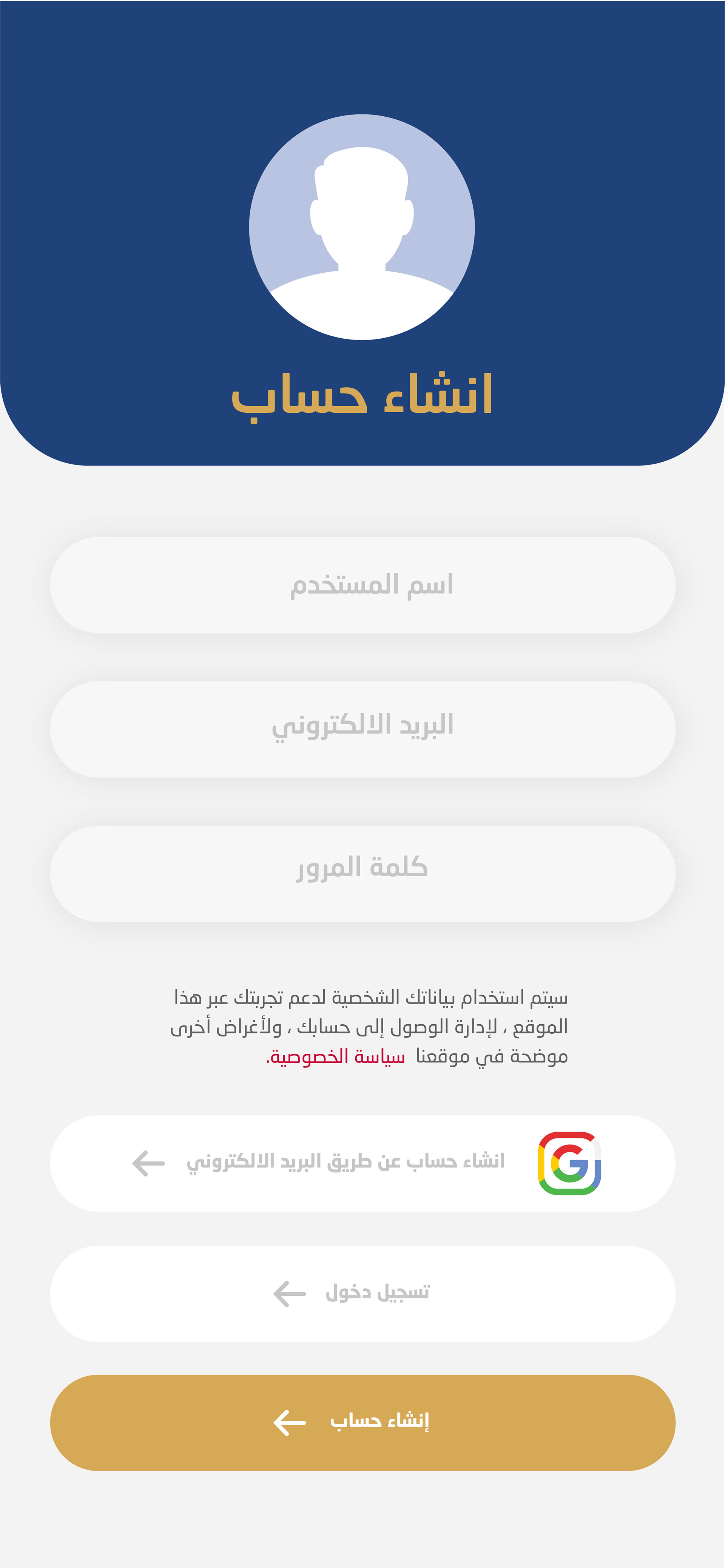Screen dimensions: 725x1568
Task: Select the password field (كلمة المرور)
Action: 362,873
